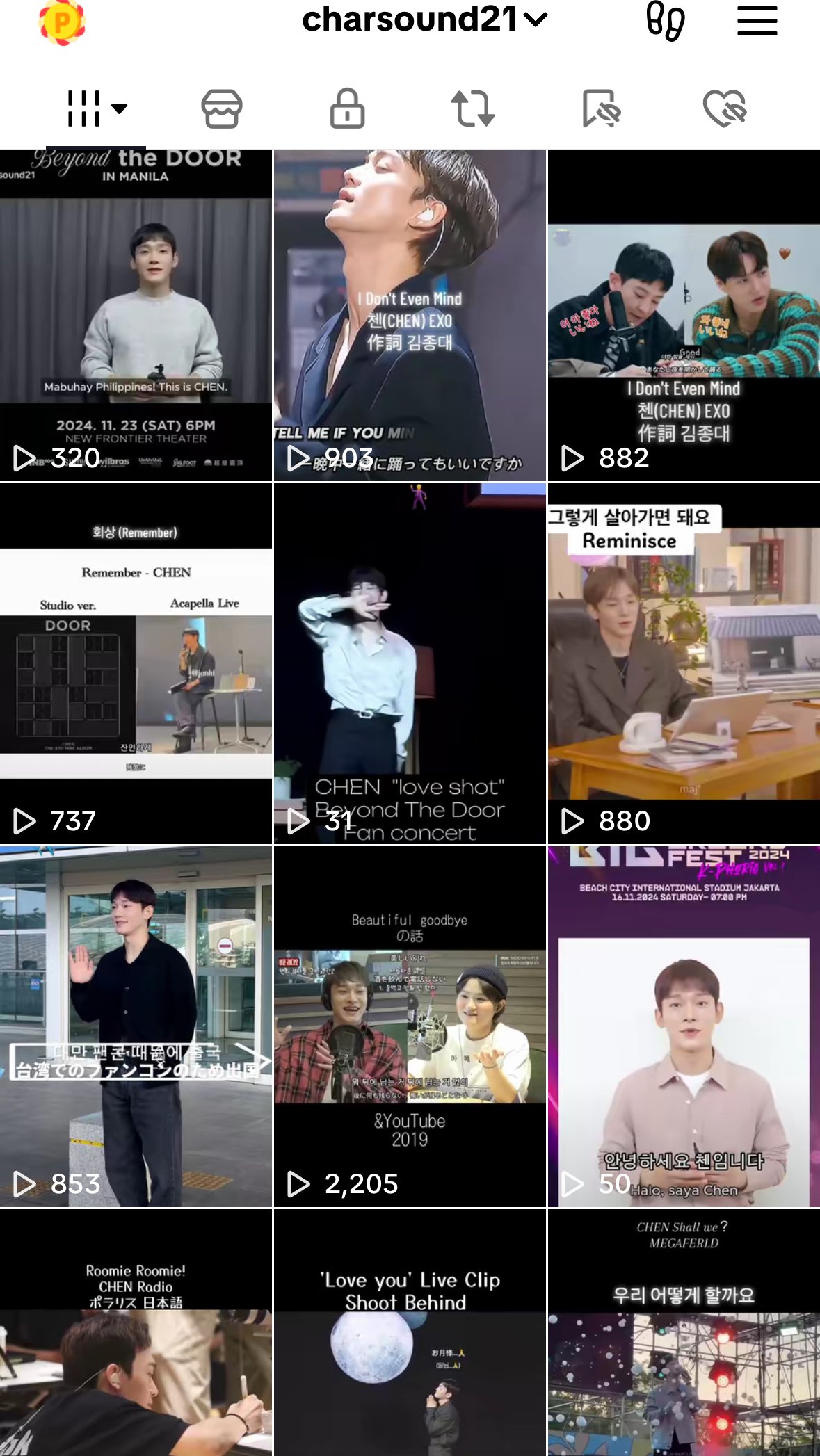This screenshot has width=820, height=1456.
Task: Open the CHEN "love shot" fan concert video
Action: coord(410,664)
